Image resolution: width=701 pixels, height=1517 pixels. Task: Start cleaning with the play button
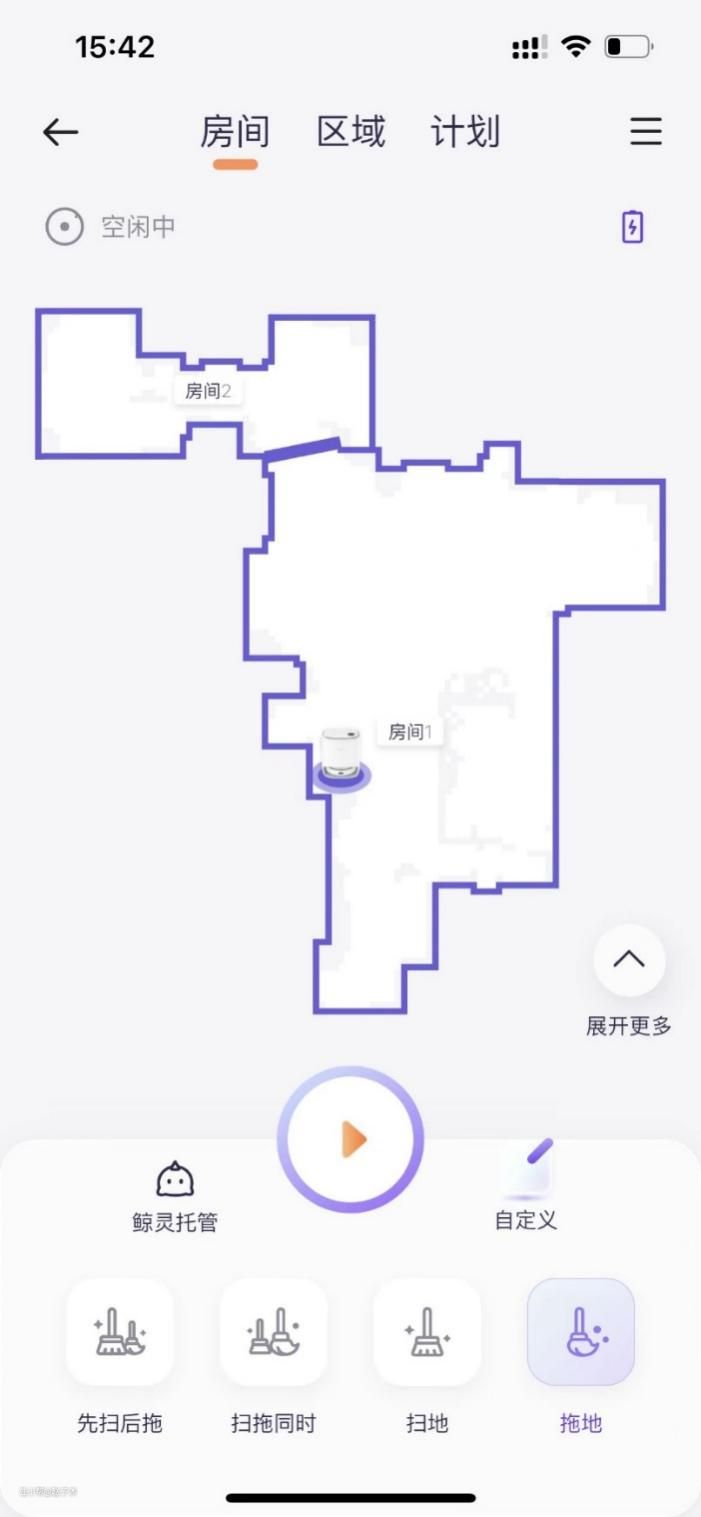click(x=351, y=1139)
